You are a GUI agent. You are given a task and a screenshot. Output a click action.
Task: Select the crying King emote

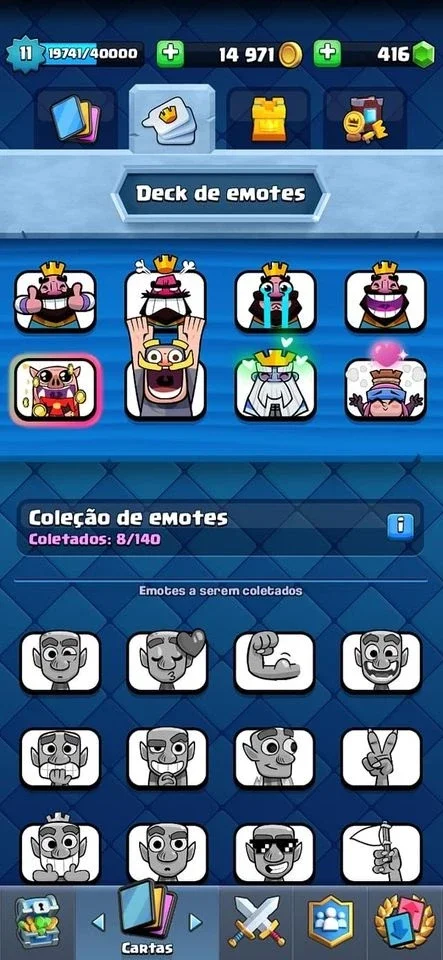pos(276,299)
